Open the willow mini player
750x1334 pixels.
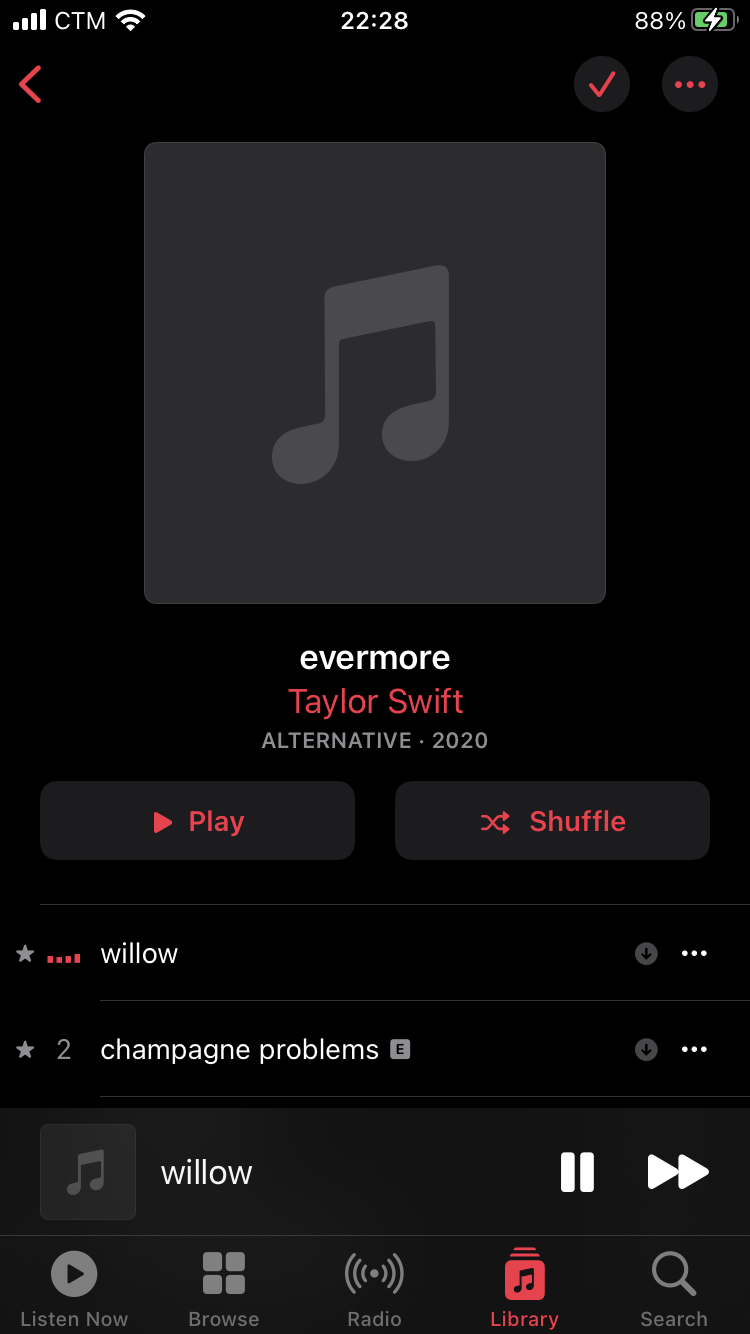(300, 1172)
